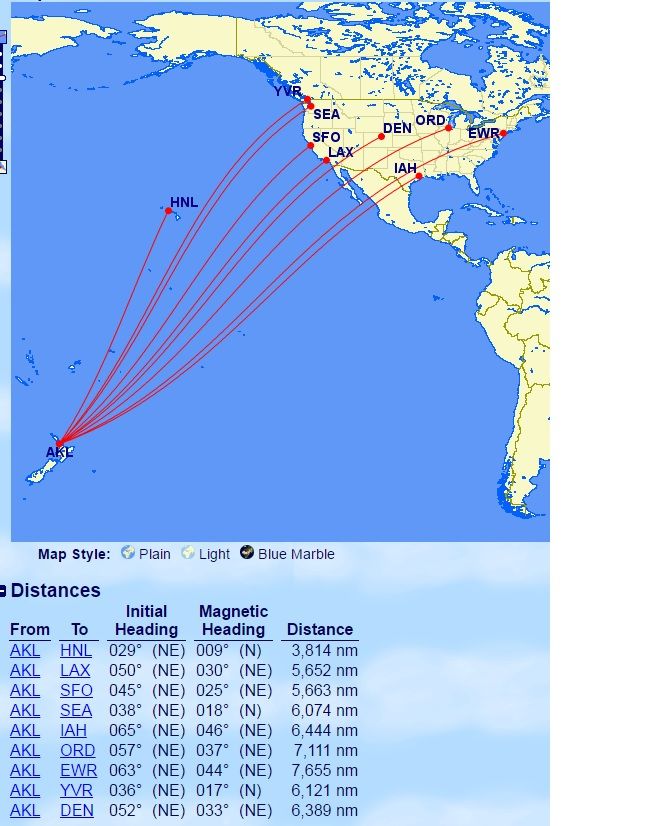Open the HNL airport link

(x=75, y=651)
